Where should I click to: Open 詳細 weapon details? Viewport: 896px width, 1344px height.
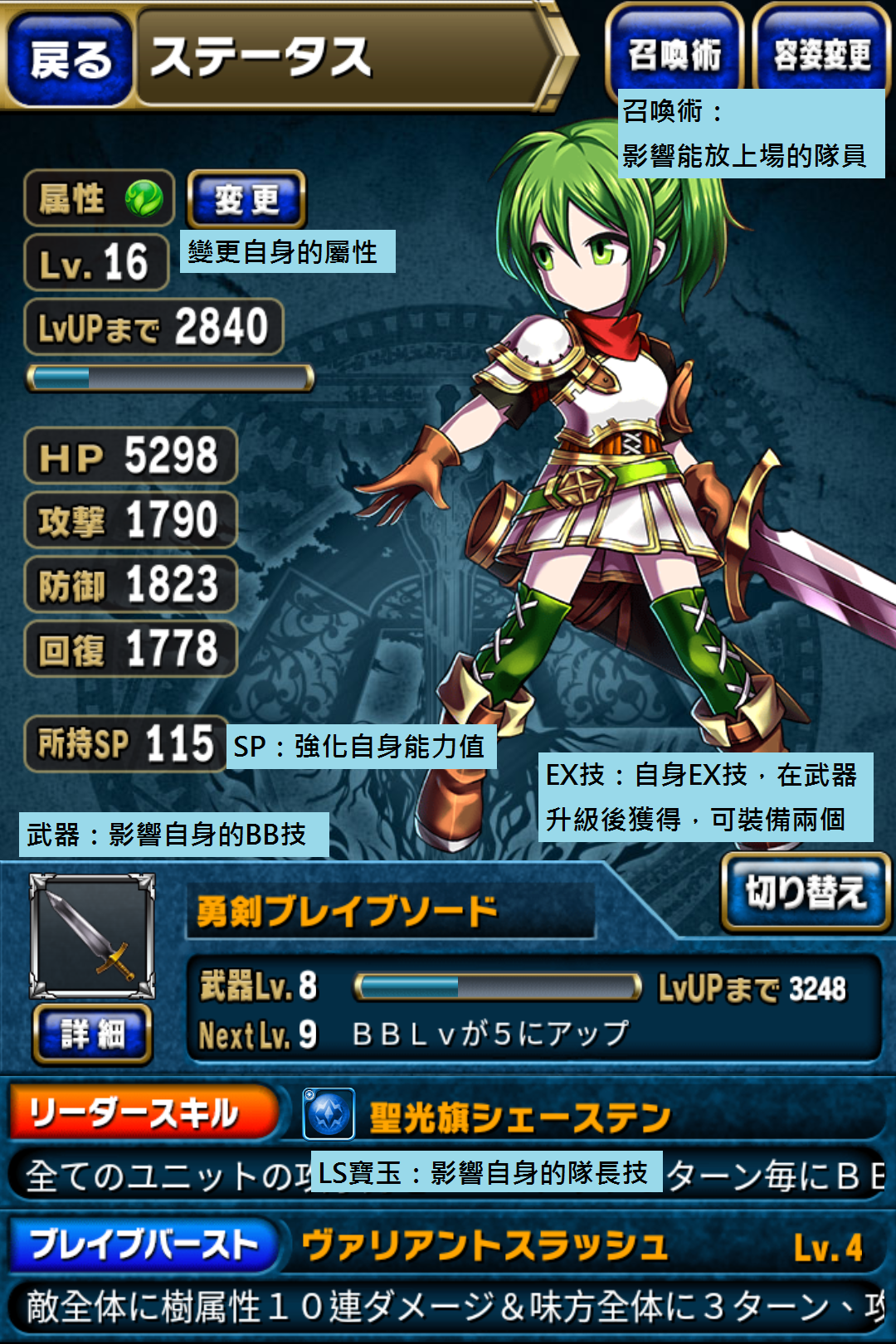point(92,1034)
